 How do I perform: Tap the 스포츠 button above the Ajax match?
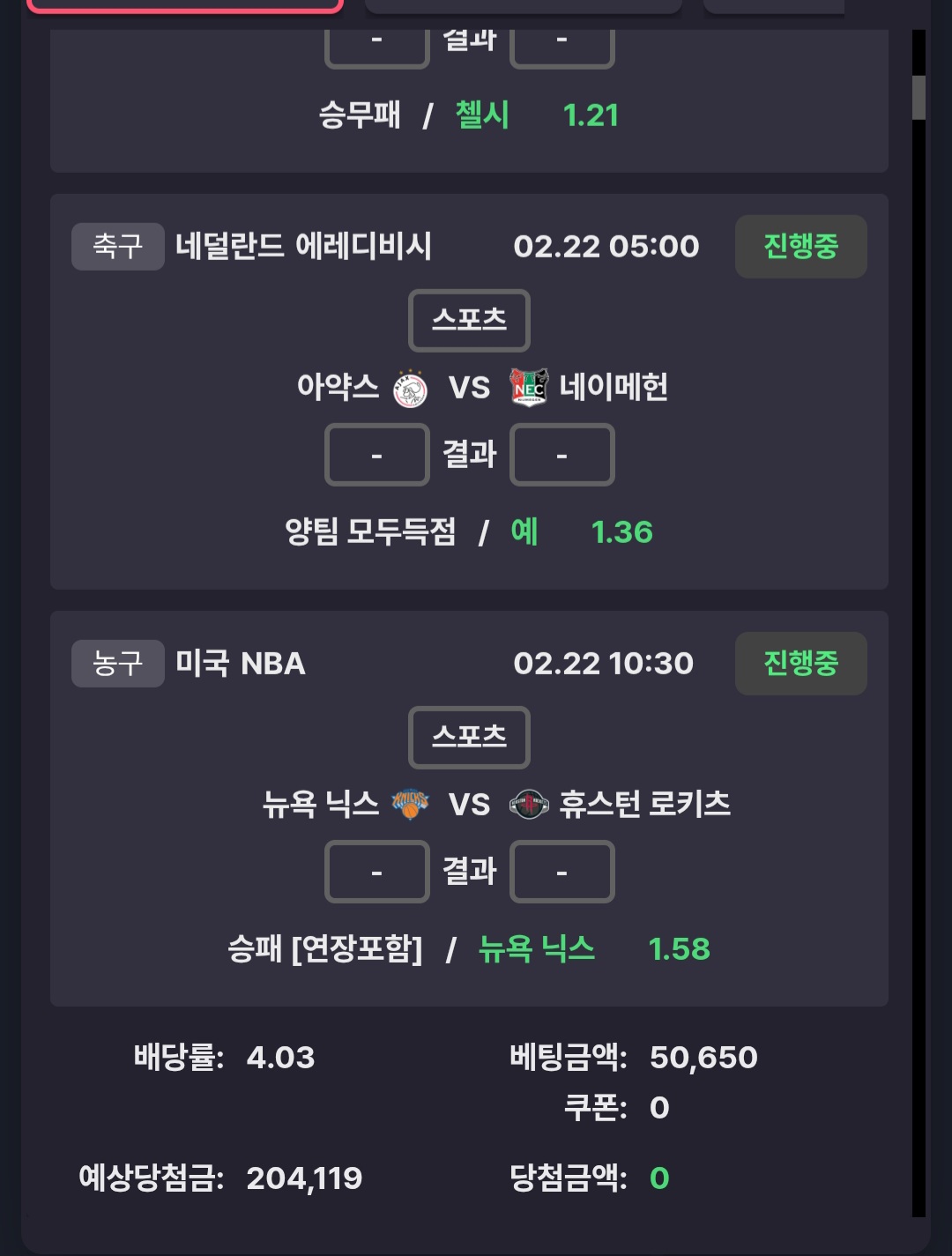469,320
